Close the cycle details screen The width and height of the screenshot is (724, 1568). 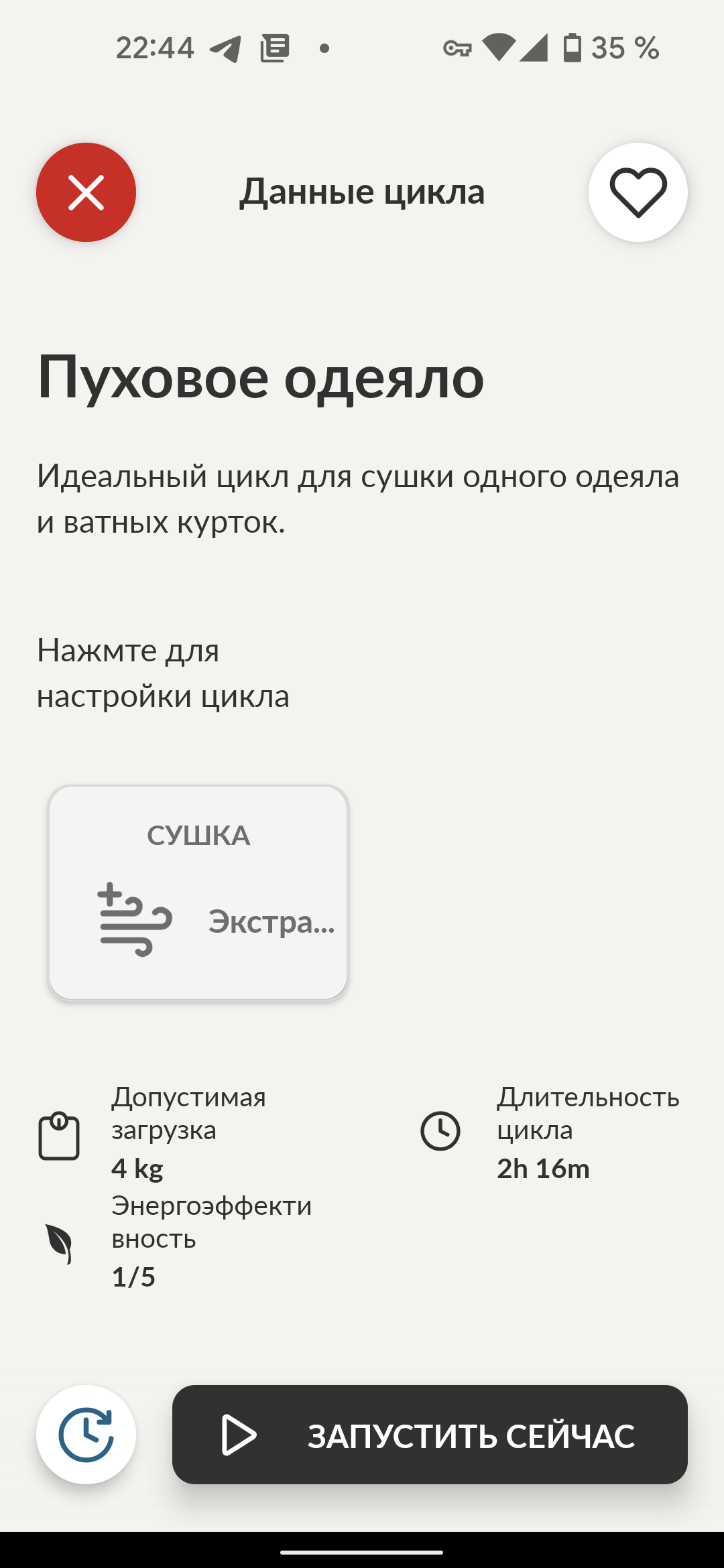pos(86,192)
